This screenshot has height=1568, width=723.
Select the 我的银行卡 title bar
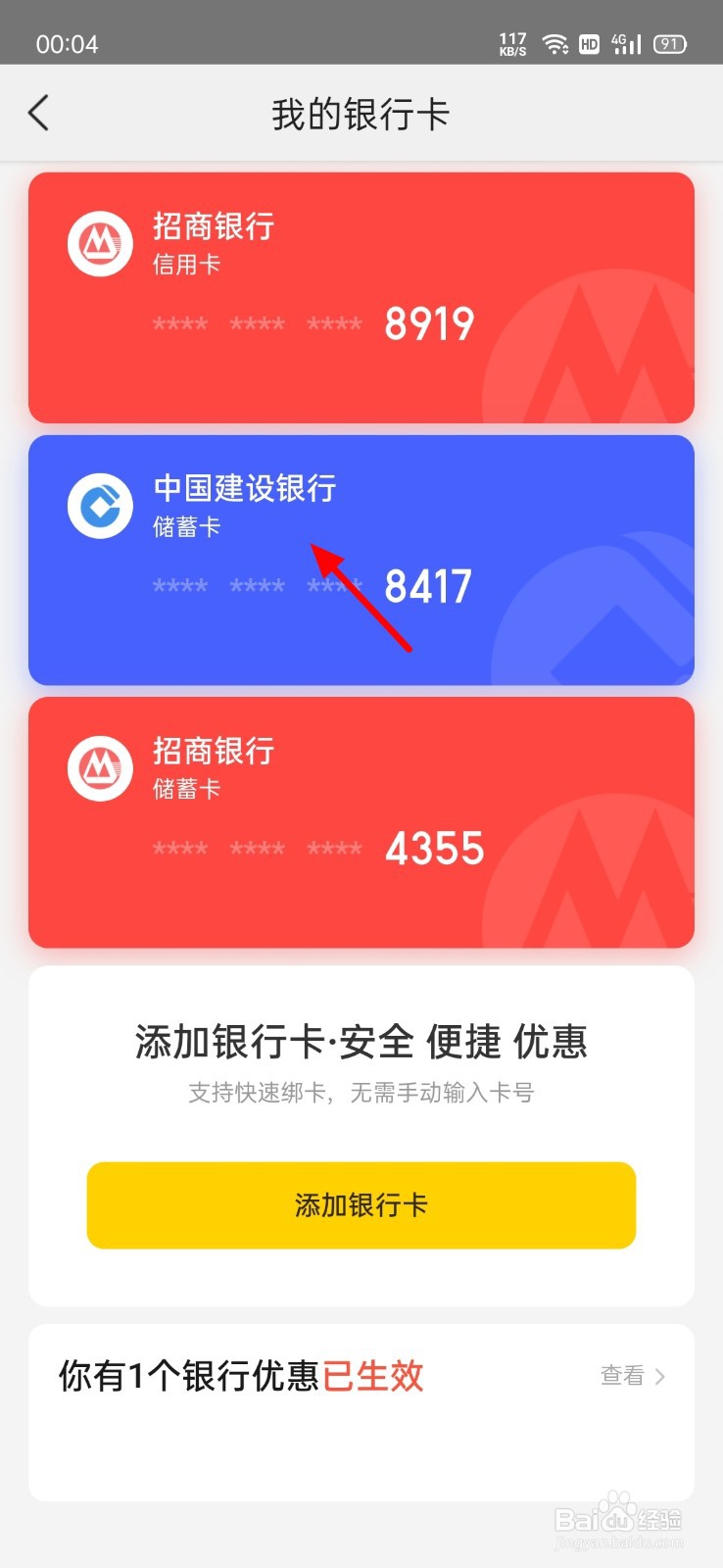[361, 113]
